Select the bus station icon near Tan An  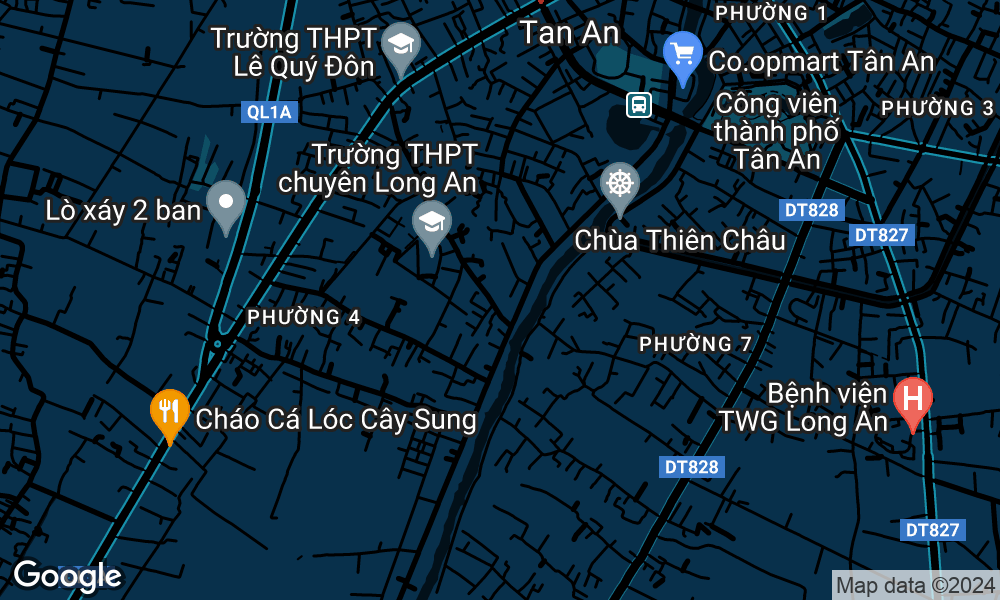[x=639, y=104]
